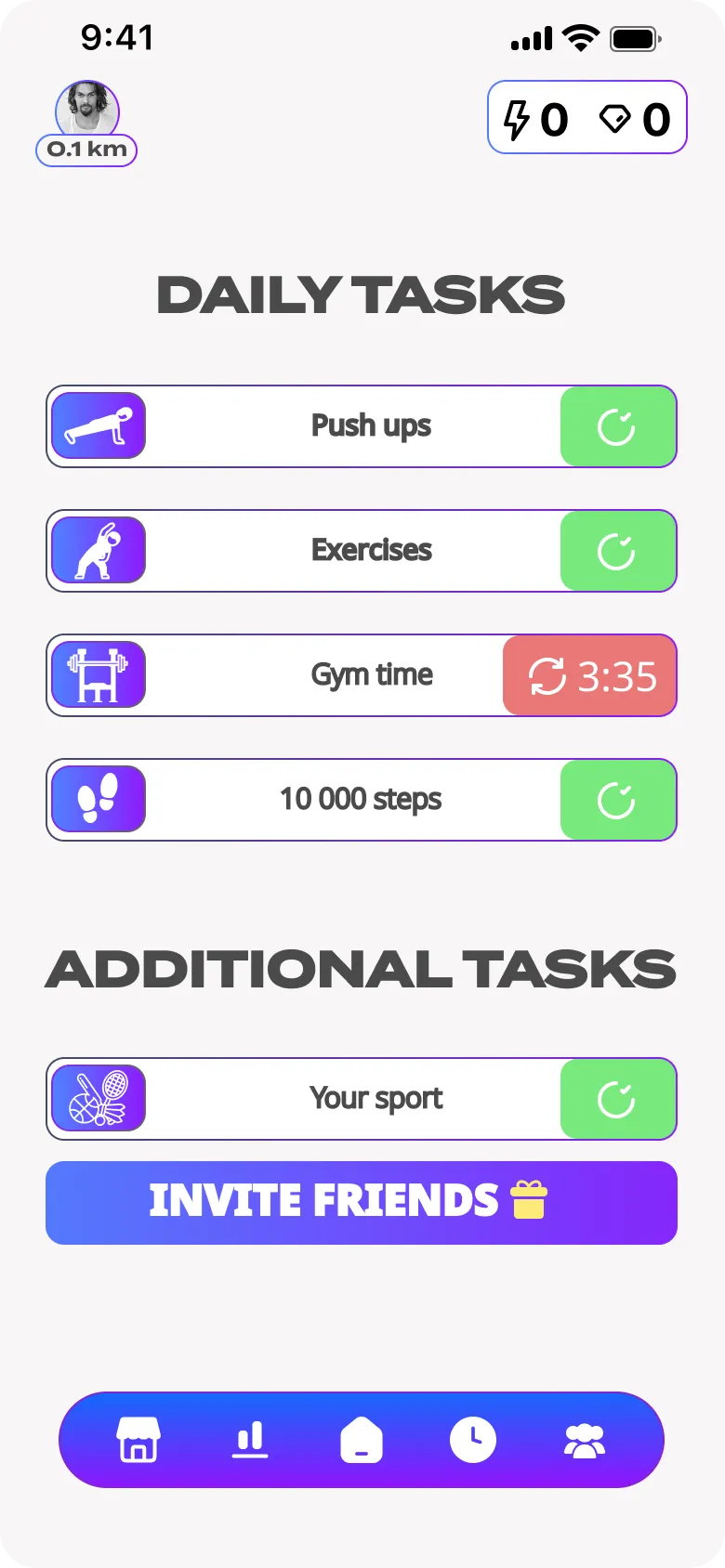The image size is (725, 1568).
Task: Mark Exercises task as done
Action: pyautogui.click(x=617, y=552)
